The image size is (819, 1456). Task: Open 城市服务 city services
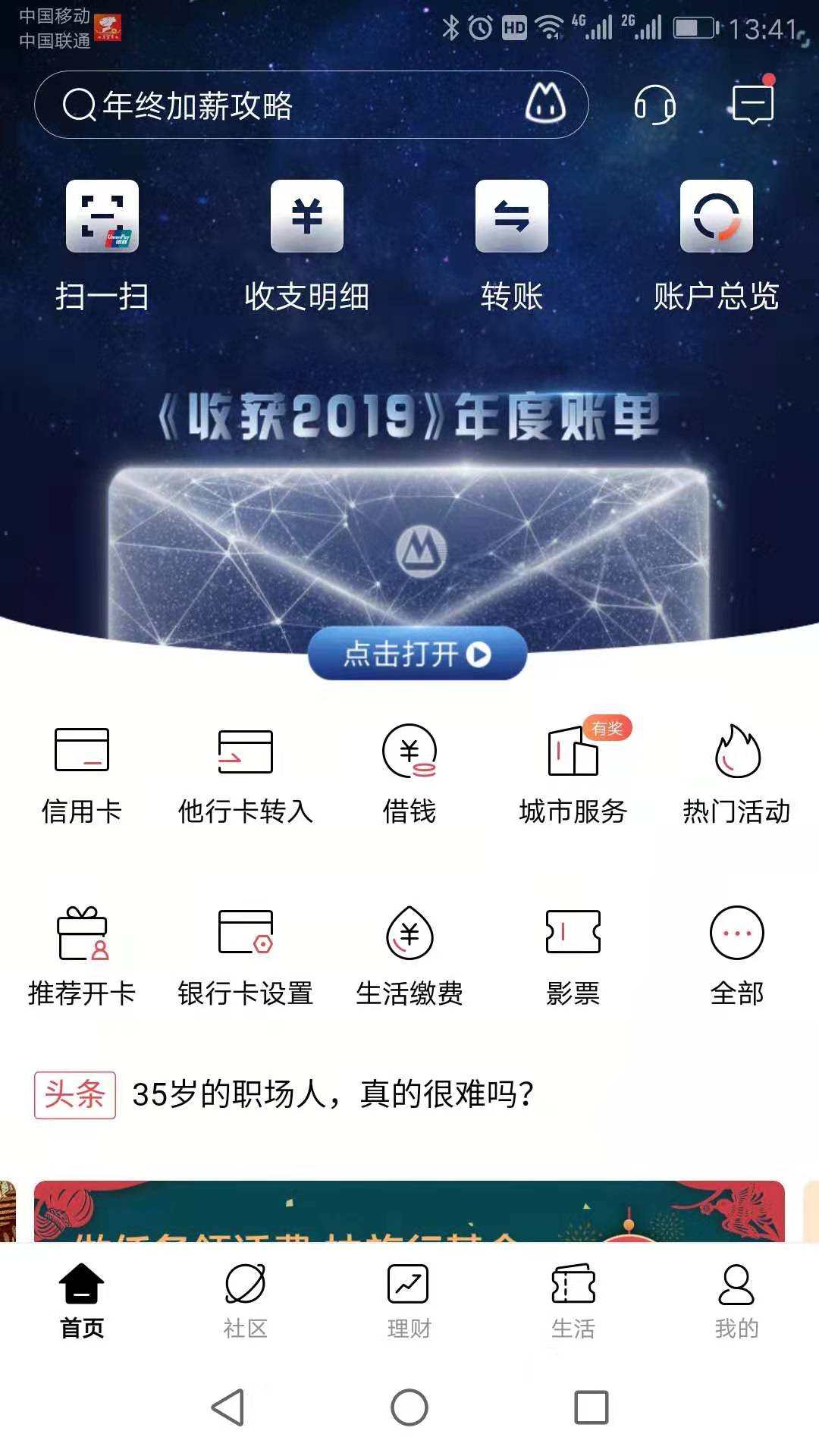(573, 773)
